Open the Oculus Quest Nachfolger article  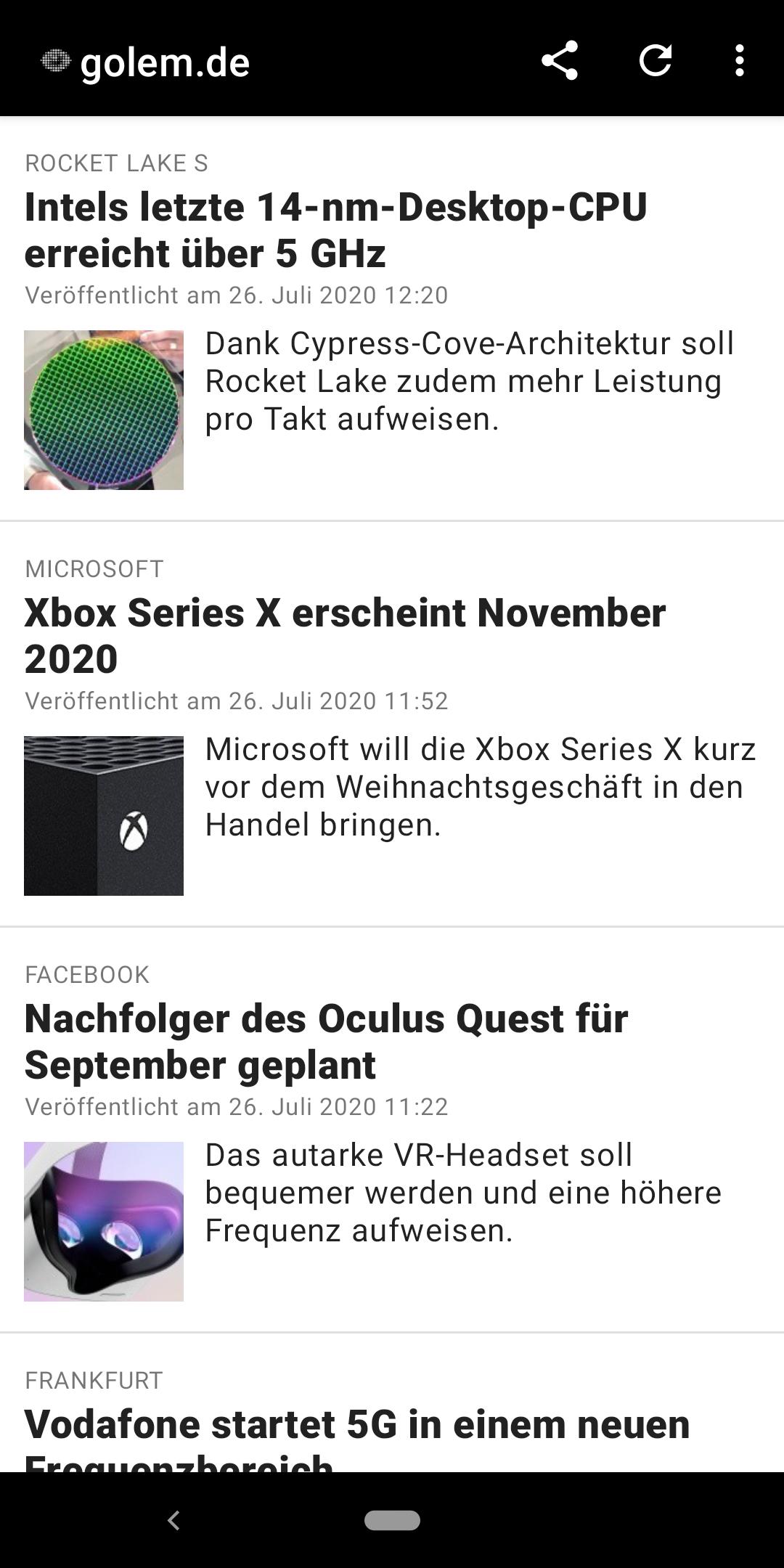[x=327, y=1041]
